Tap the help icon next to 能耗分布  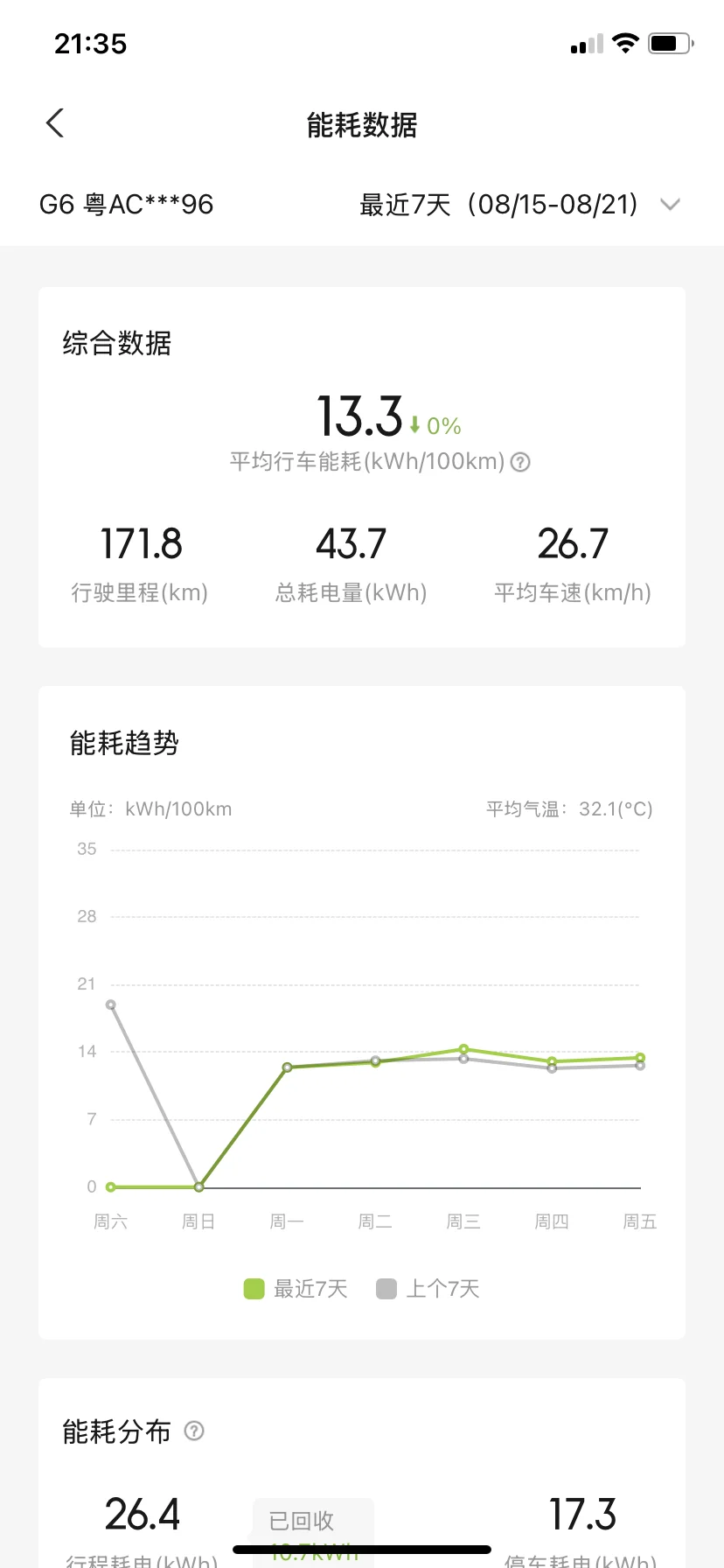(194, 1431)
